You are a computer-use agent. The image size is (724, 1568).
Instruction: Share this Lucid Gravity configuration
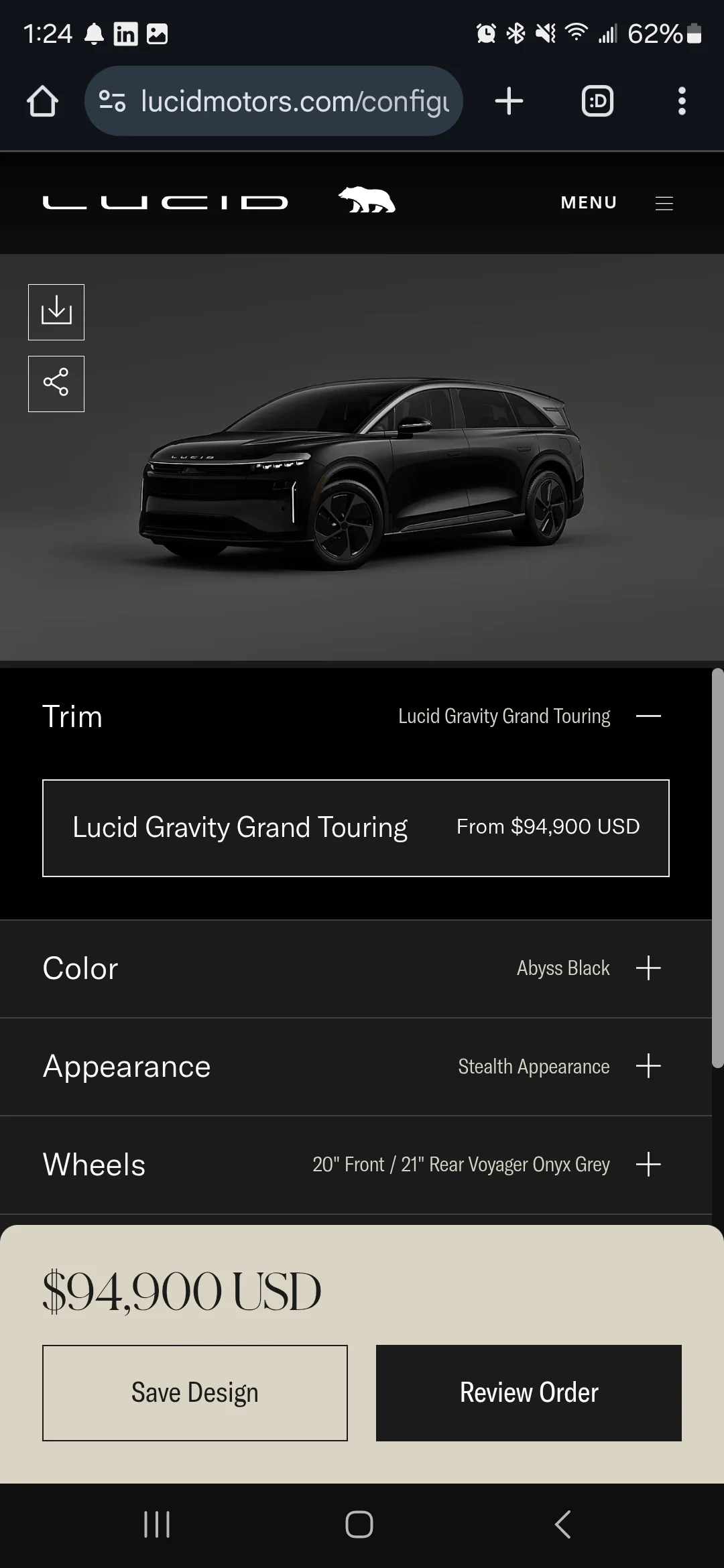tap(56, 384)
